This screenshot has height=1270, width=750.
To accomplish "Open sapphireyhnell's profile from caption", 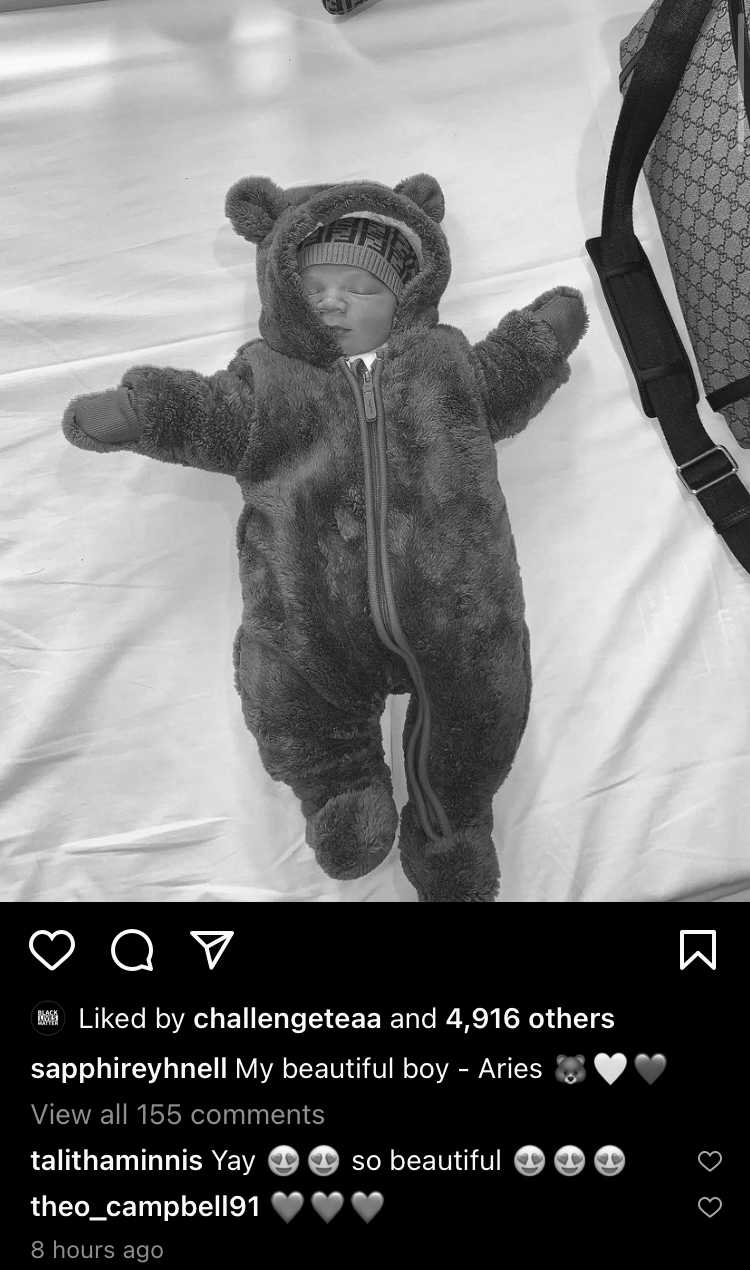I will coord(129,1068).
